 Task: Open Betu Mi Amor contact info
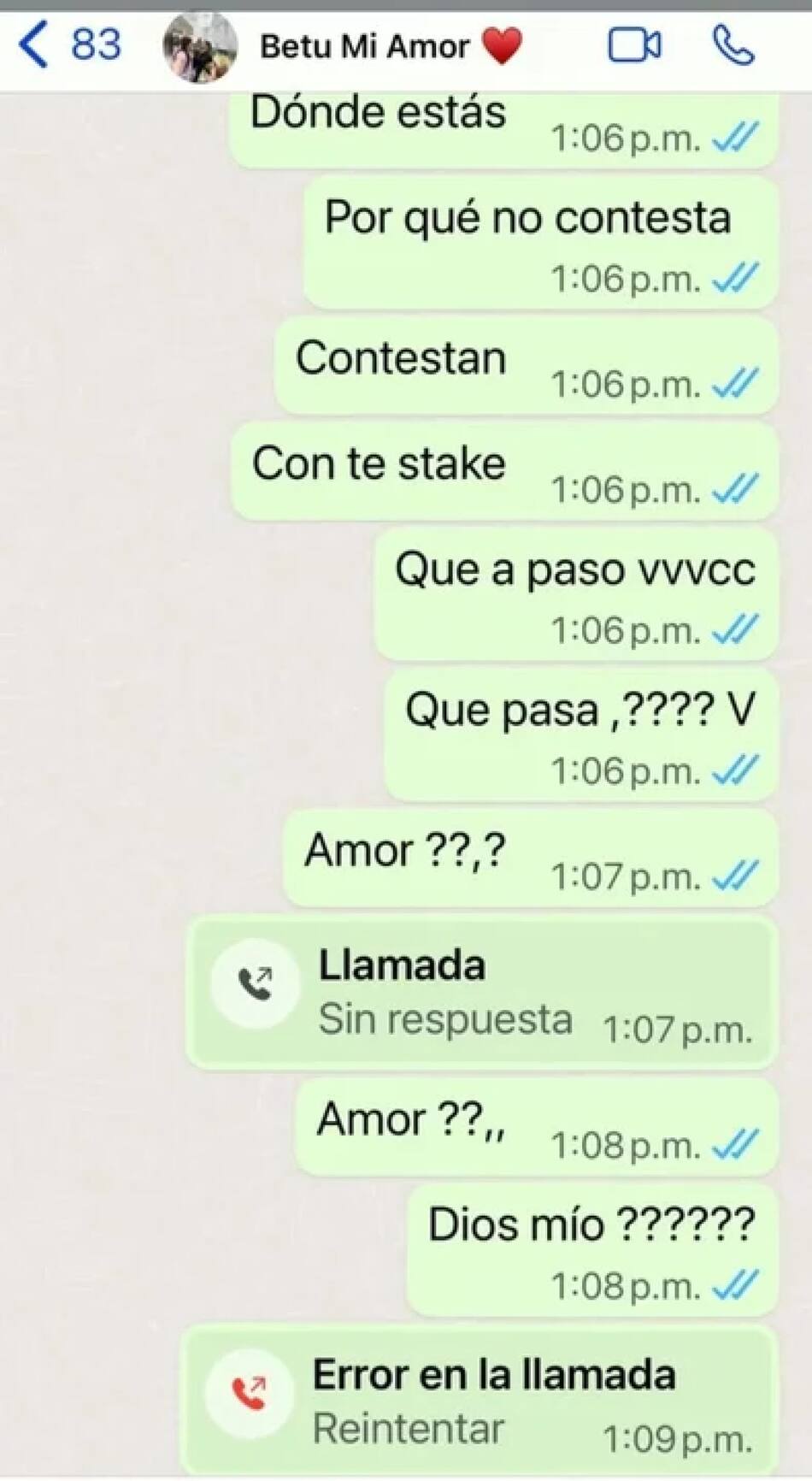coord(364,46)
